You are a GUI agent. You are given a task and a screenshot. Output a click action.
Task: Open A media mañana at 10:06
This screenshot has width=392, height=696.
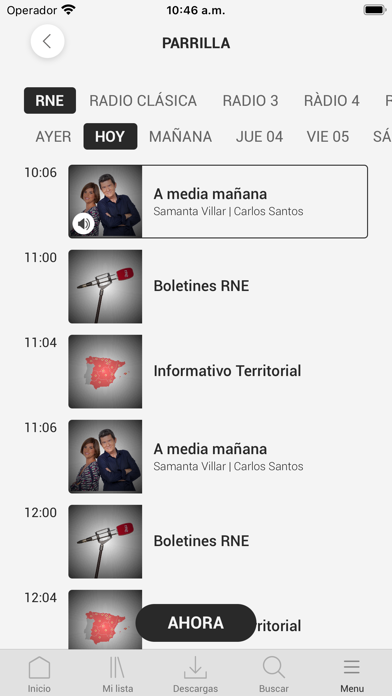[x=218, y=202]
